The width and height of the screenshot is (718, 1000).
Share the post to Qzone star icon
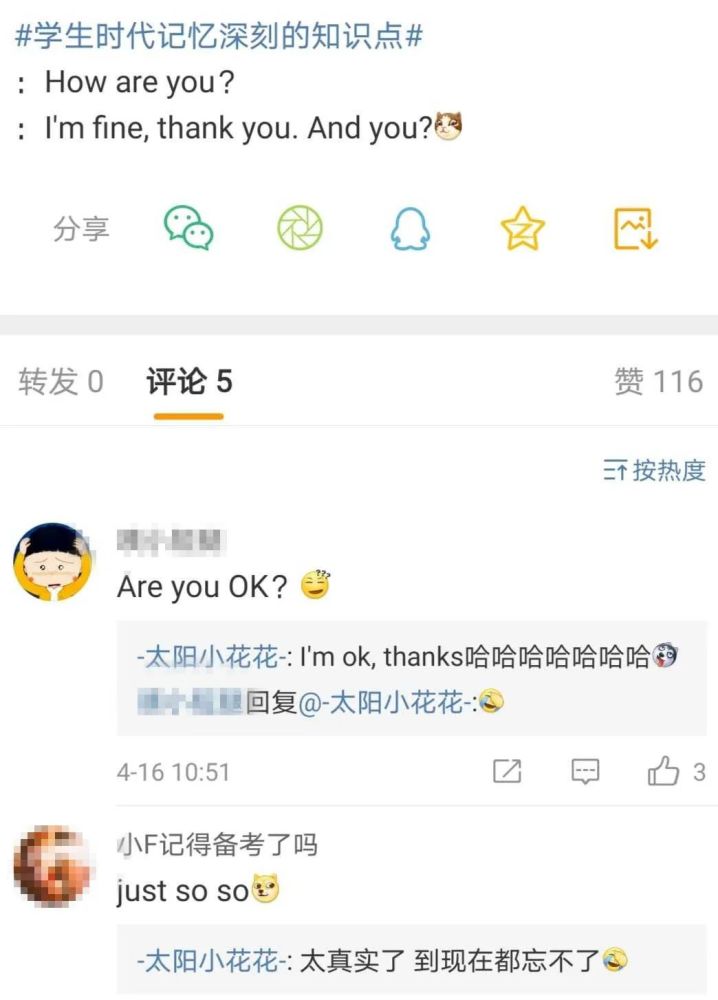point(522,229)
